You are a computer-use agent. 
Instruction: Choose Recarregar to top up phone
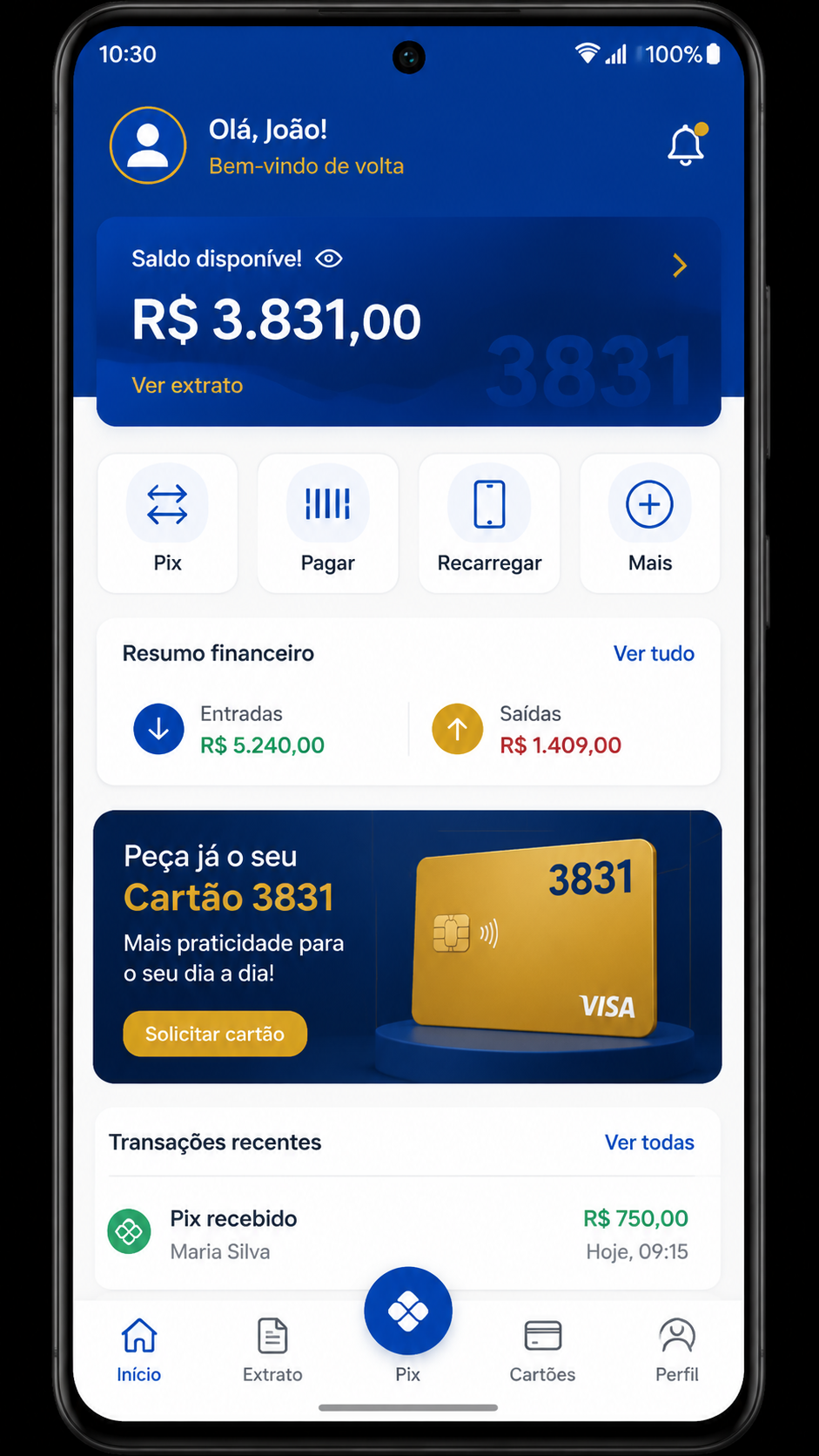click(489, 523)
